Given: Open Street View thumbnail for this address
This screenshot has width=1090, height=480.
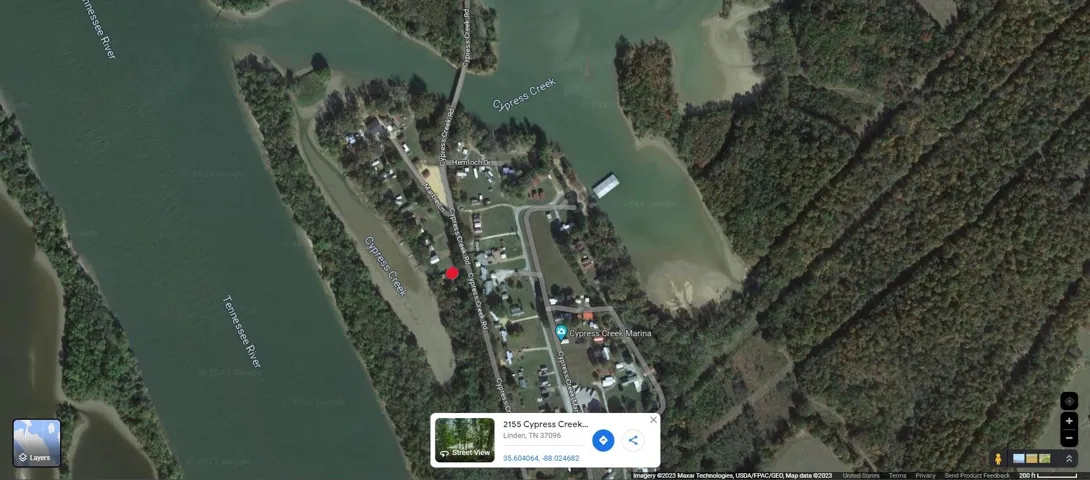Looking at the screenshot, I should [x=464, y=440].
